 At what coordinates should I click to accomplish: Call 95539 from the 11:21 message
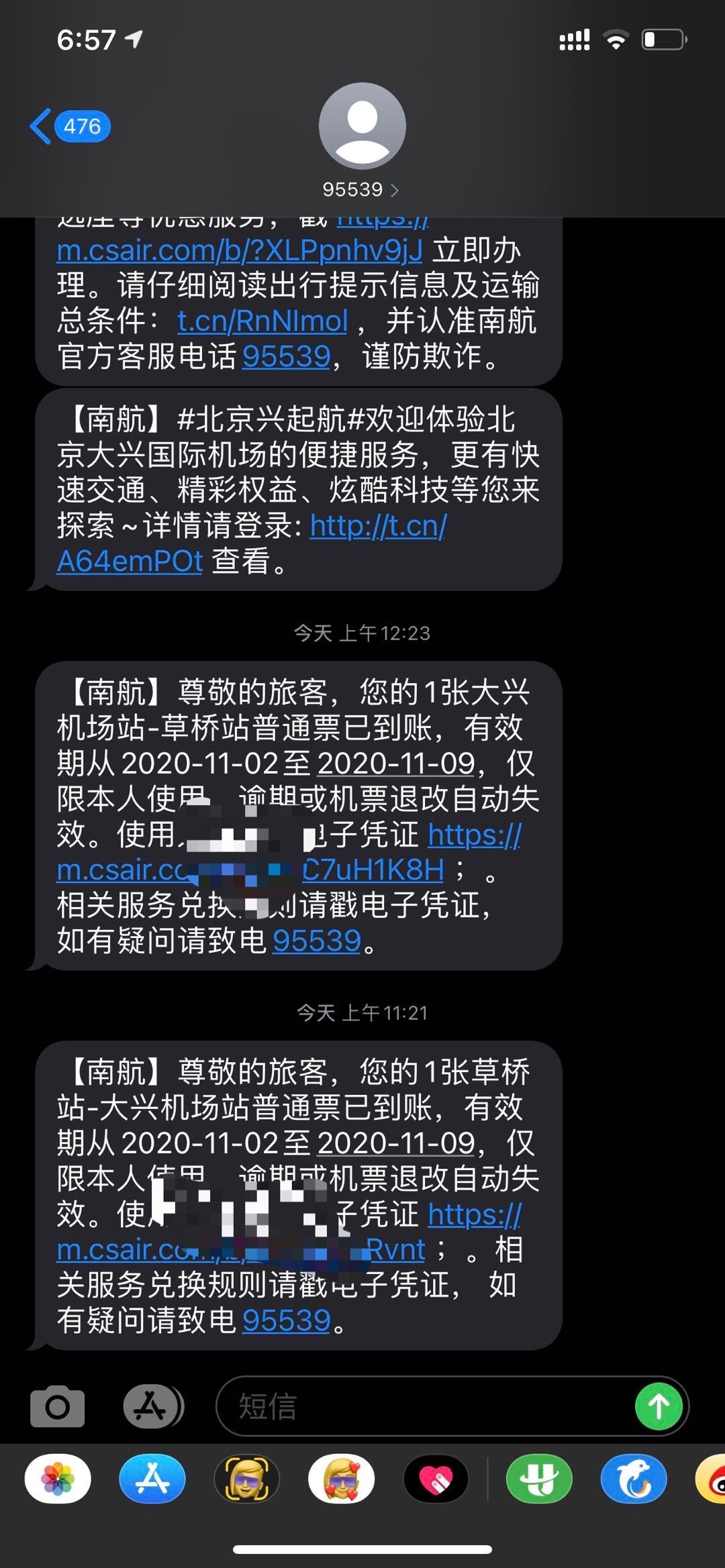click(x=287, y=1320)
